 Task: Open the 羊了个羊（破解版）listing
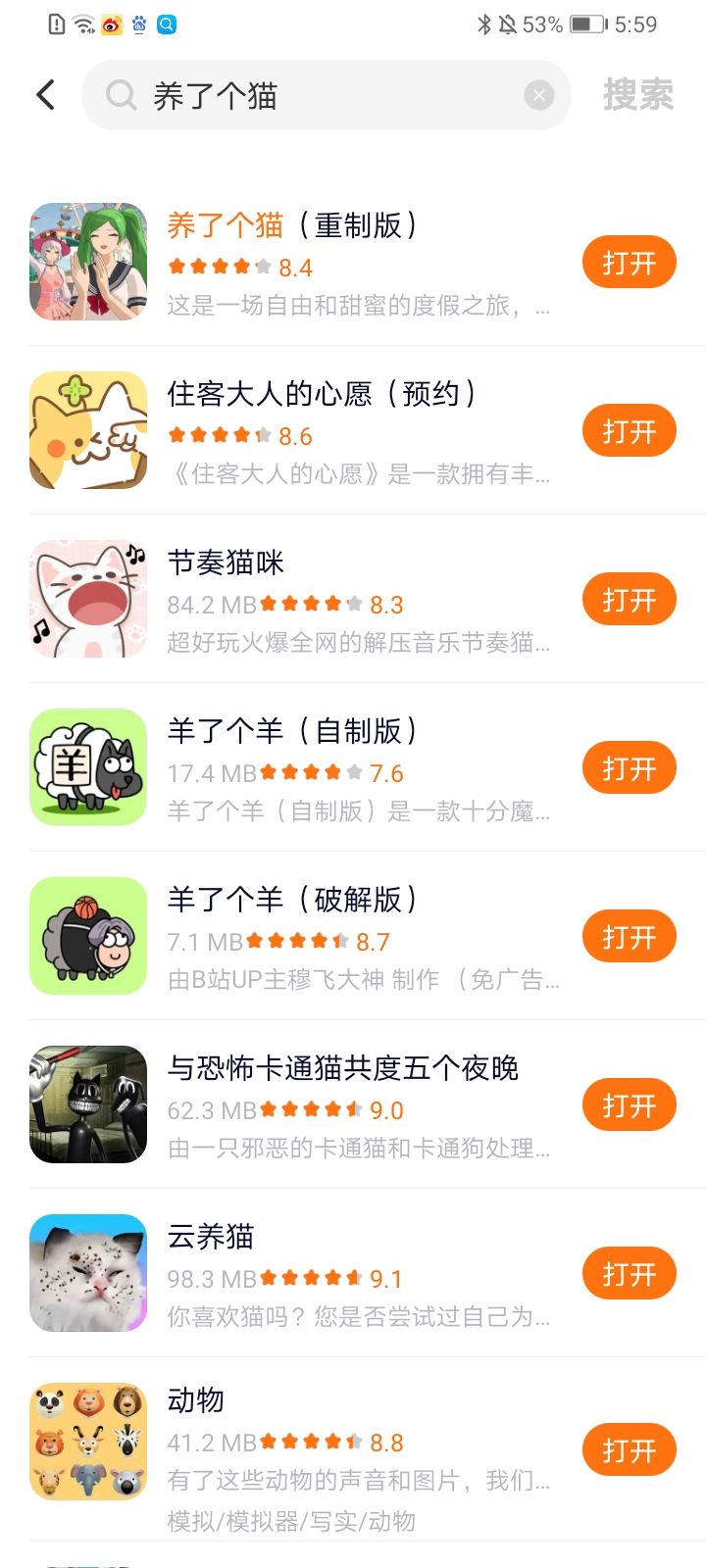pyautogui.click(x=292, y=901)
